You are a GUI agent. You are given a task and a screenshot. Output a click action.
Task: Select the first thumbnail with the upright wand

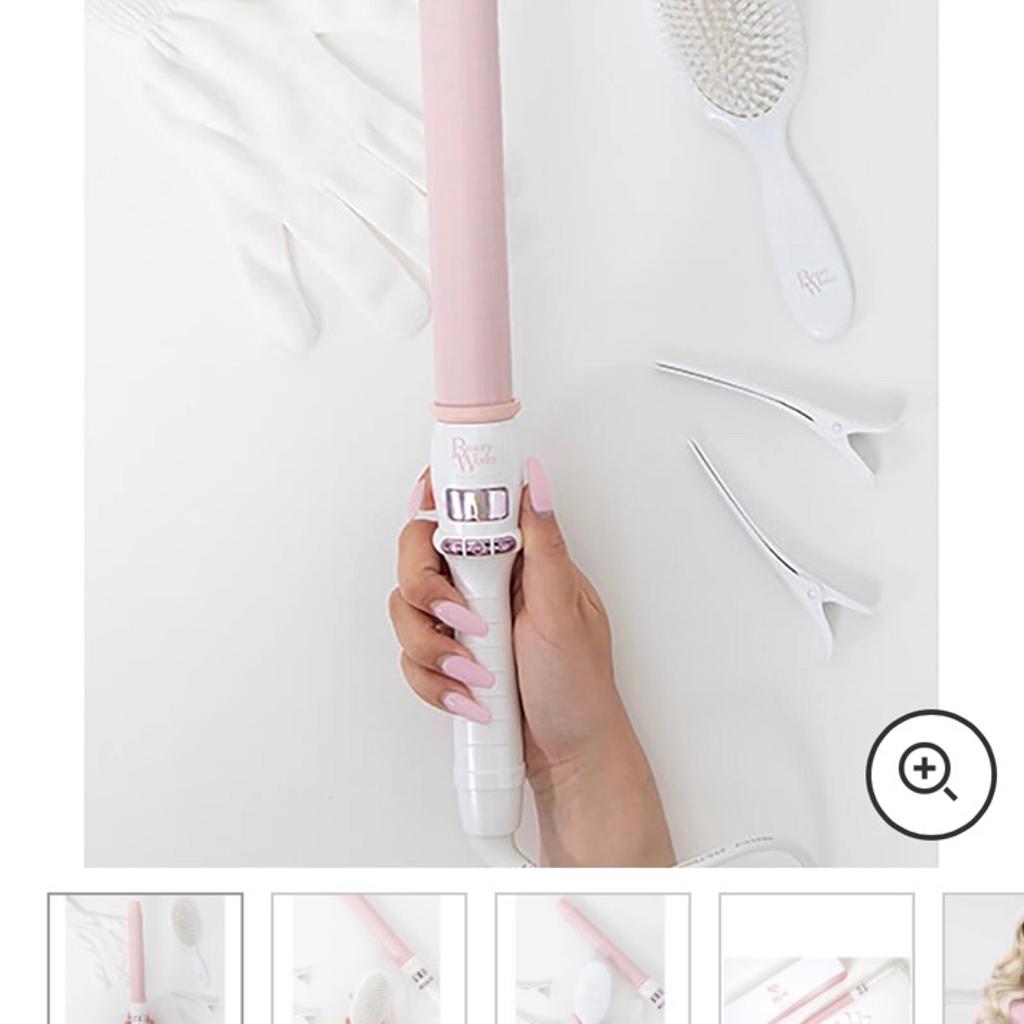pos(145,958)
